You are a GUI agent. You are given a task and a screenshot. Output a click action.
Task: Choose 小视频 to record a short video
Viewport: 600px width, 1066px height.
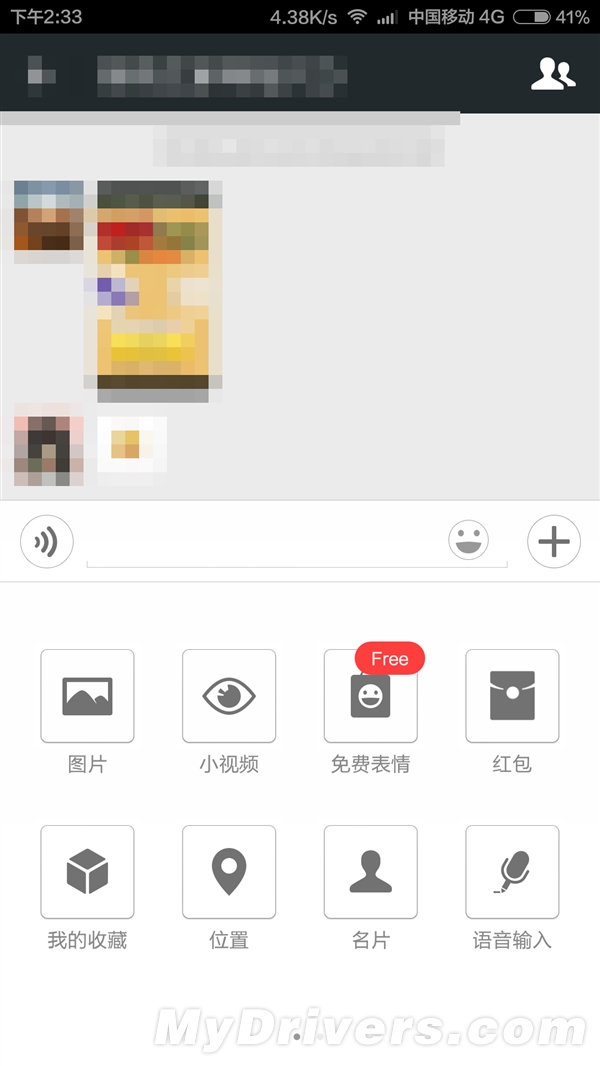tap(229, 696)
